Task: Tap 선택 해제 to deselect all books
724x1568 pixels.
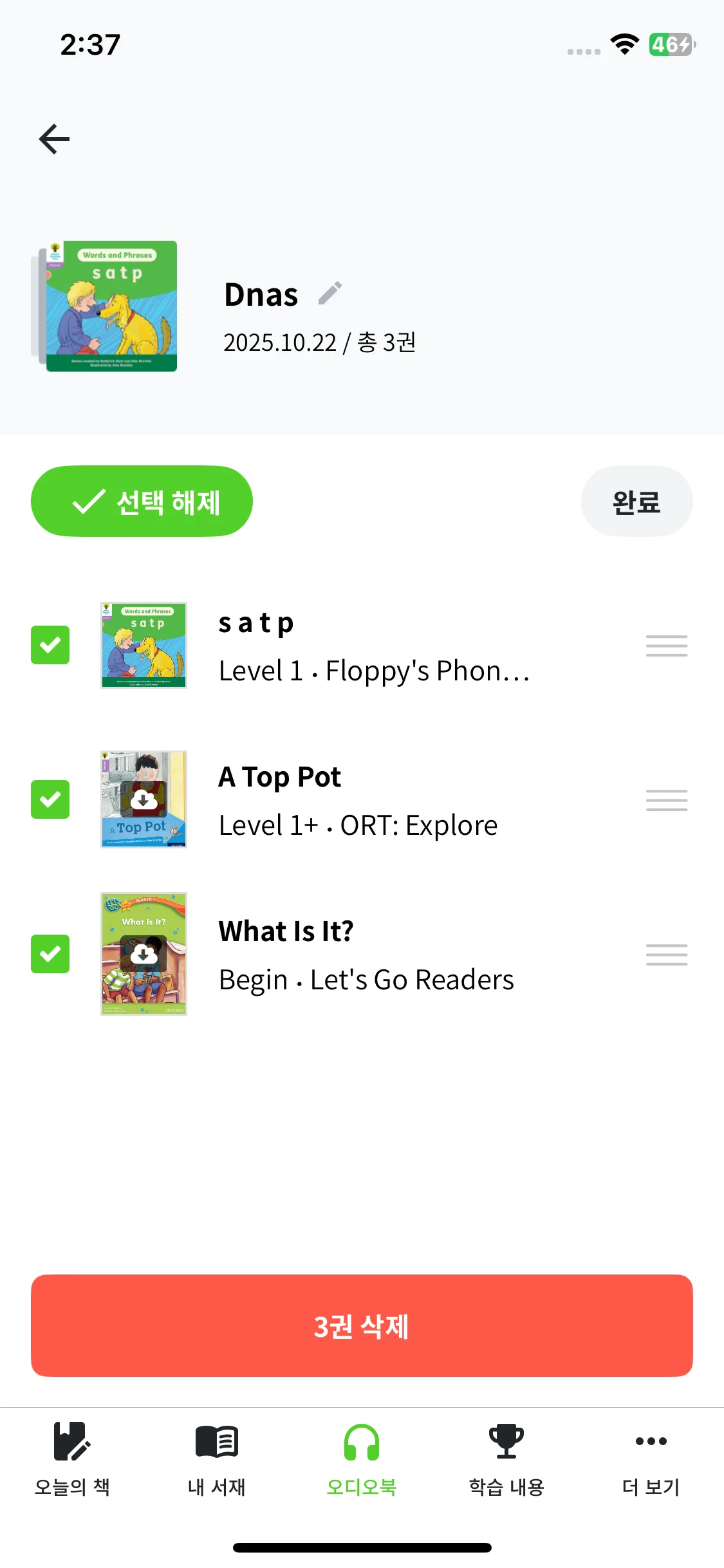Action: click(x=142, y=501)
